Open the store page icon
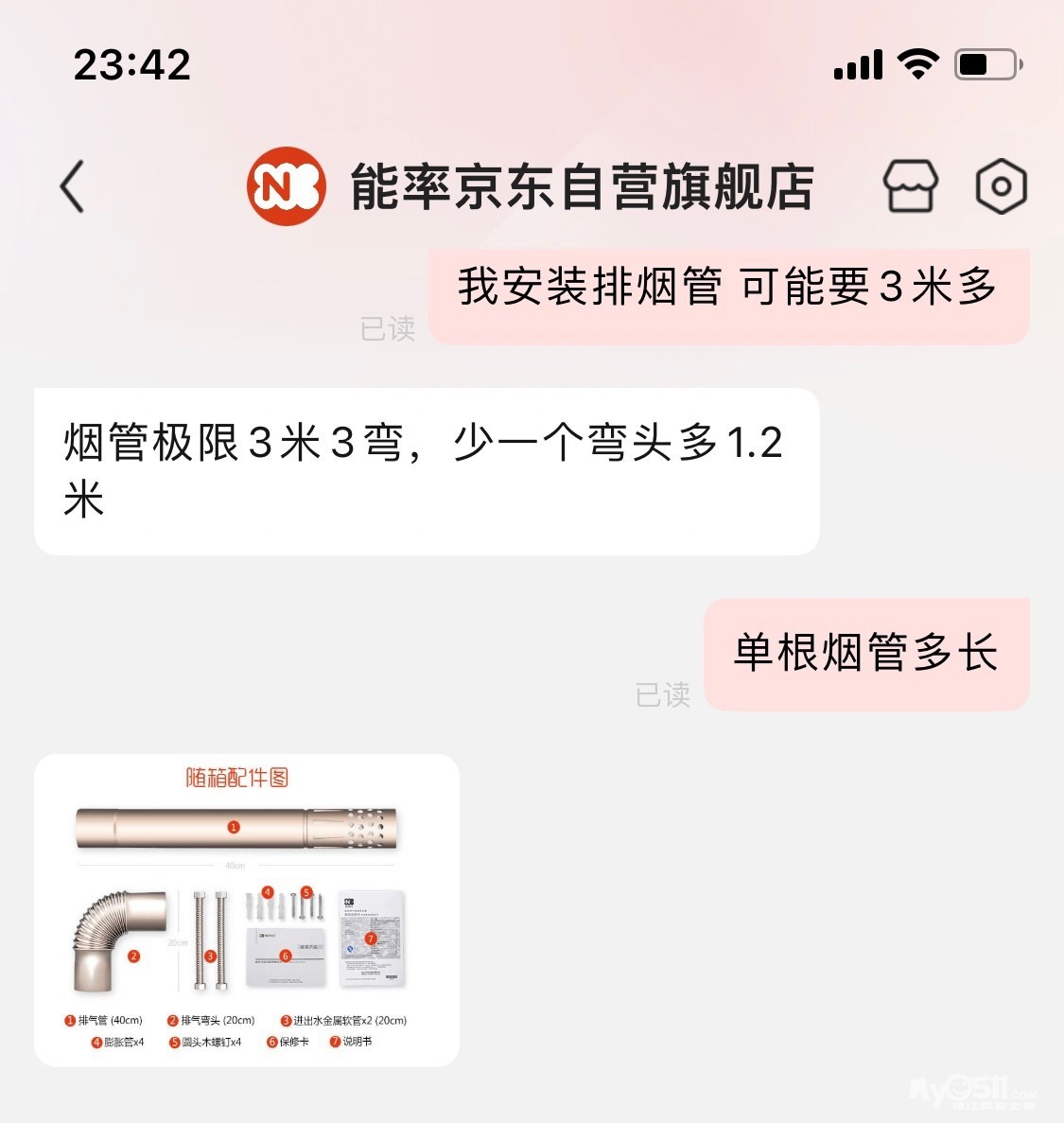Screen dimensions: 1064x1123 coord(910,185)
